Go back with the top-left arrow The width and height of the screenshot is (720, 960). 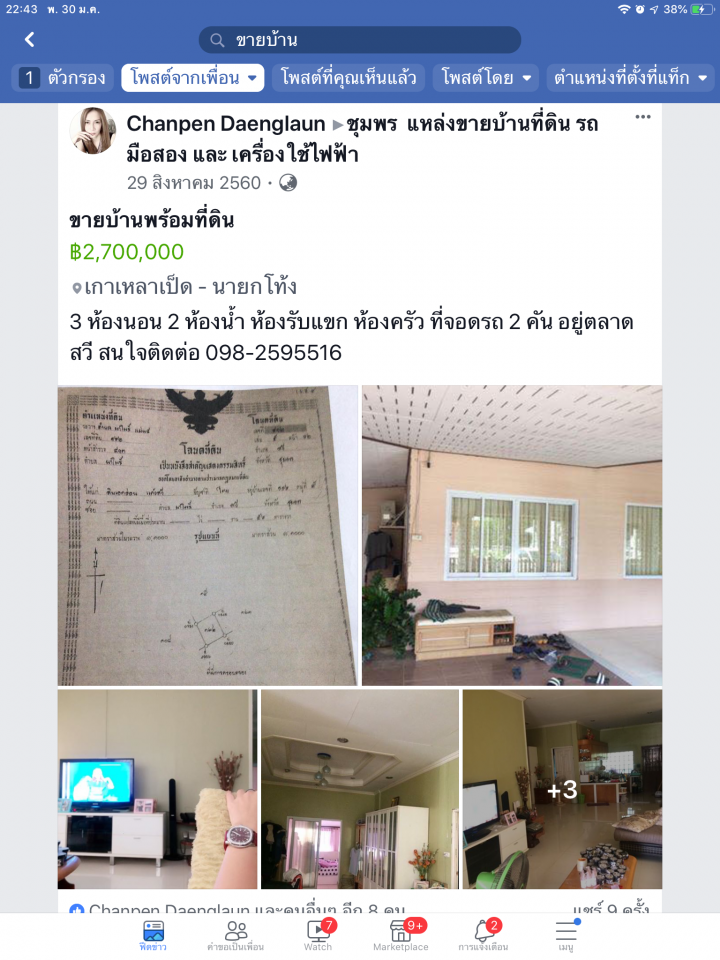[x=29, y=40]
